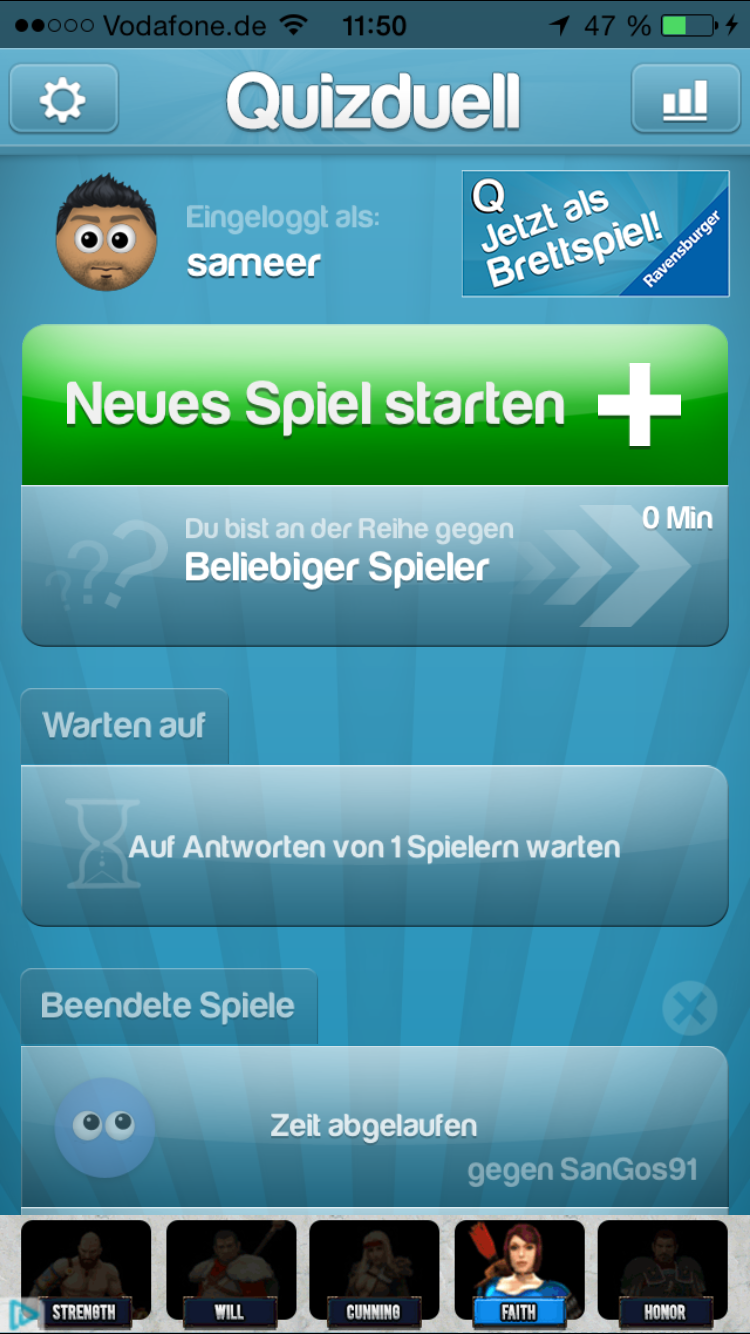This screenshot has height=1334, width=750.
Task: View games waiting for answers from 1 player
Action: [374, 846]
